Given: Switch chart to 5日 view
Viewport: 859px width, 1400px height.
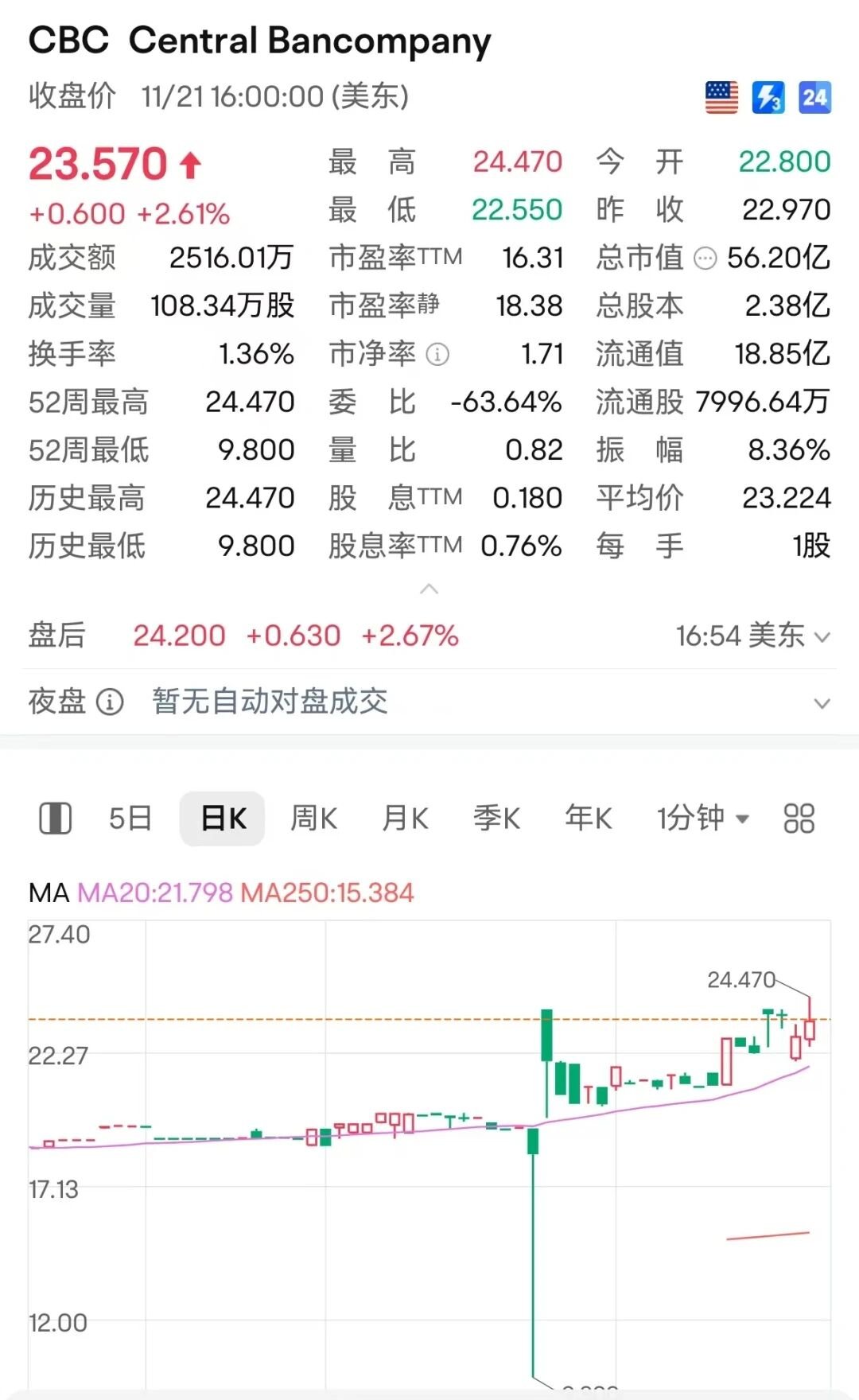Looking at the screenshot, I should (130, 818).
